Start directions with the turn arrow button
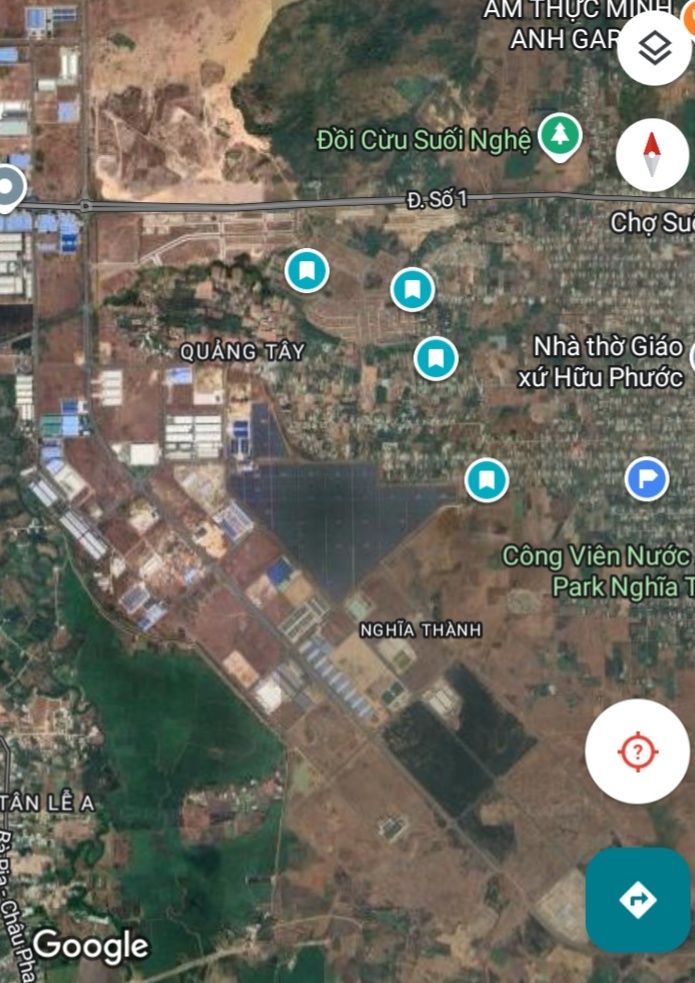 click(x=638, y=899)
